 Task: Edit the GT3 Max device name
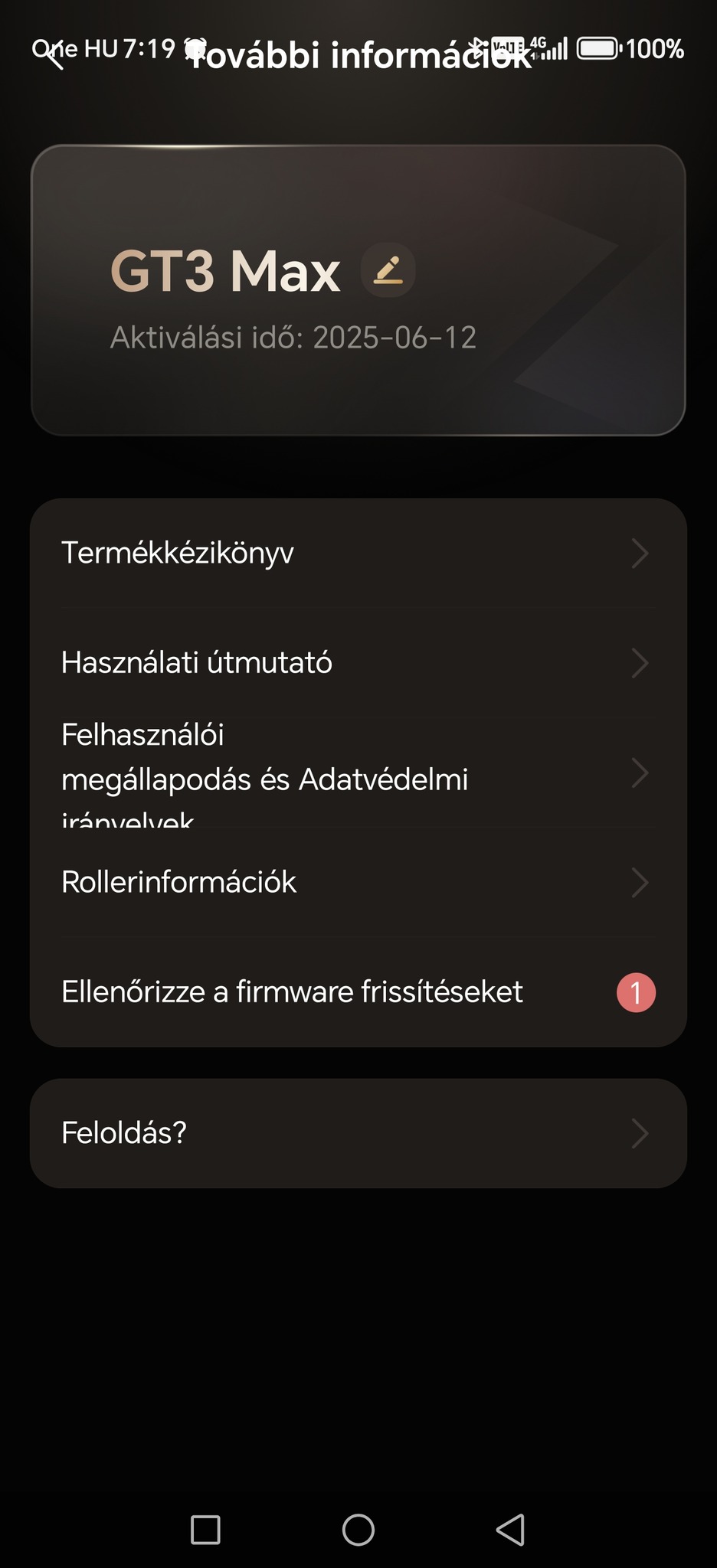pyautogui.click(x=388, y=270)
